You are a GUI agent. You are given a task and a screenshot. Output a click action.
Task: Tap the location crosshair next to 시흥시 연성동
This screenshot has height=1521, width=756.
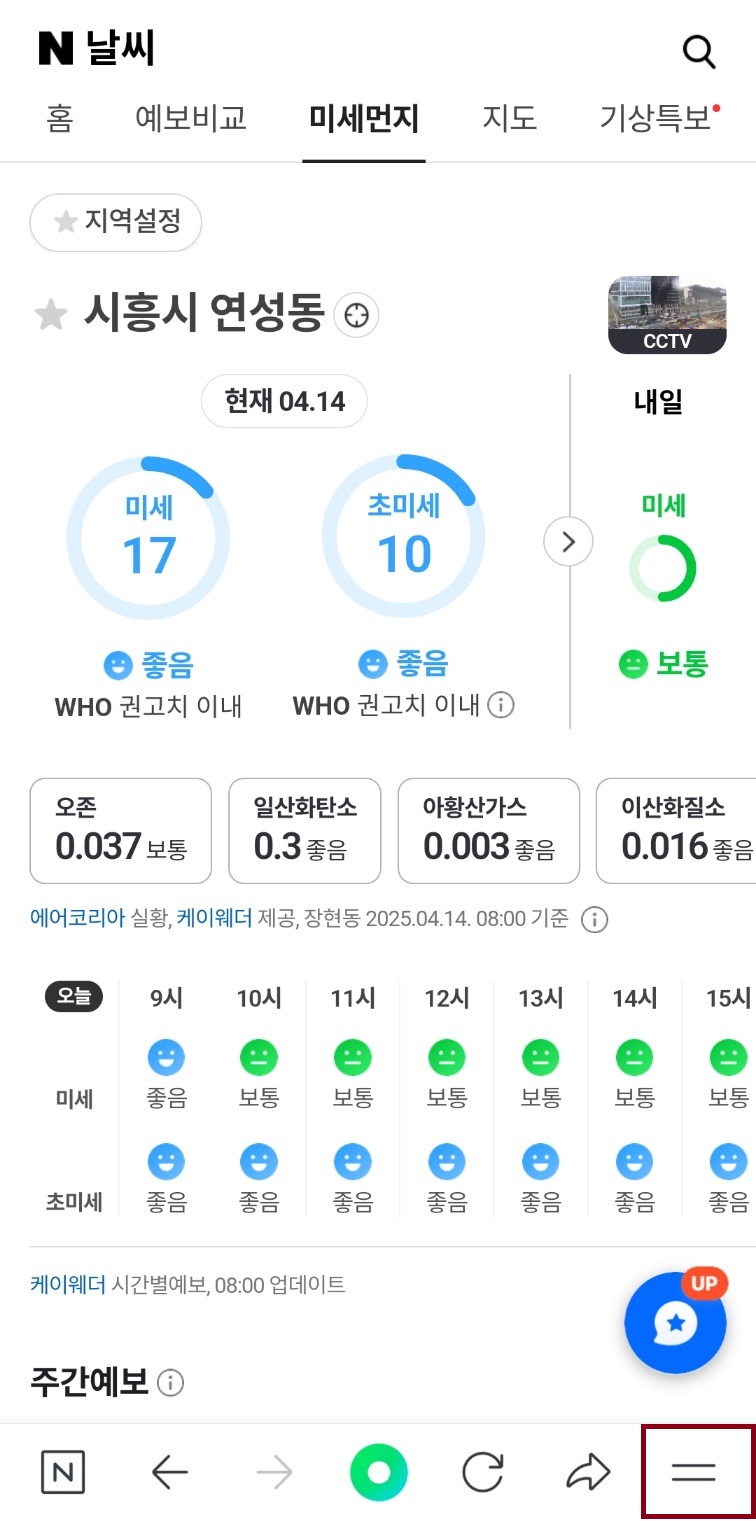pos(355,313)
